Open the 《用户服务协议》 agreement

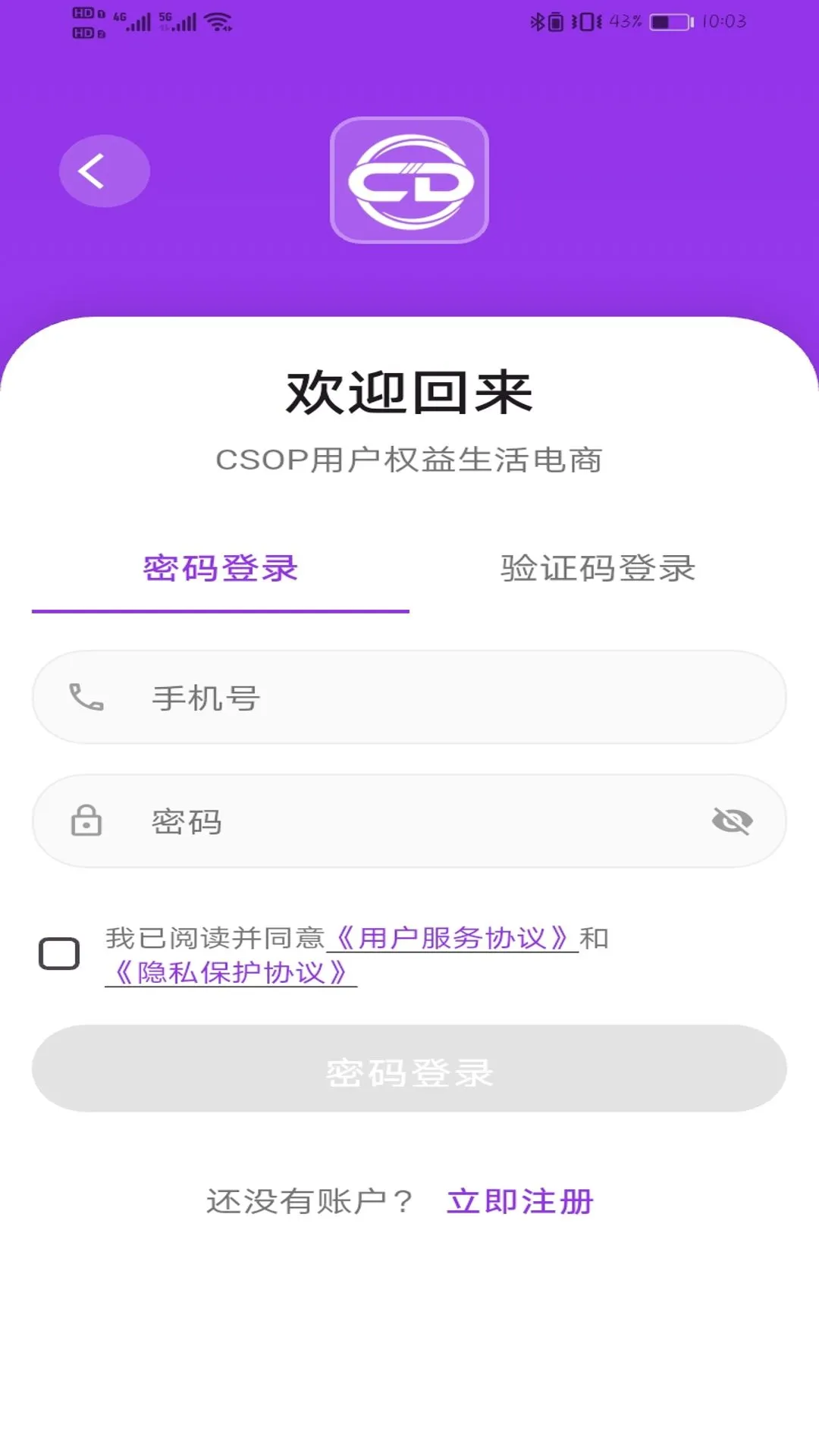(453, 939)
